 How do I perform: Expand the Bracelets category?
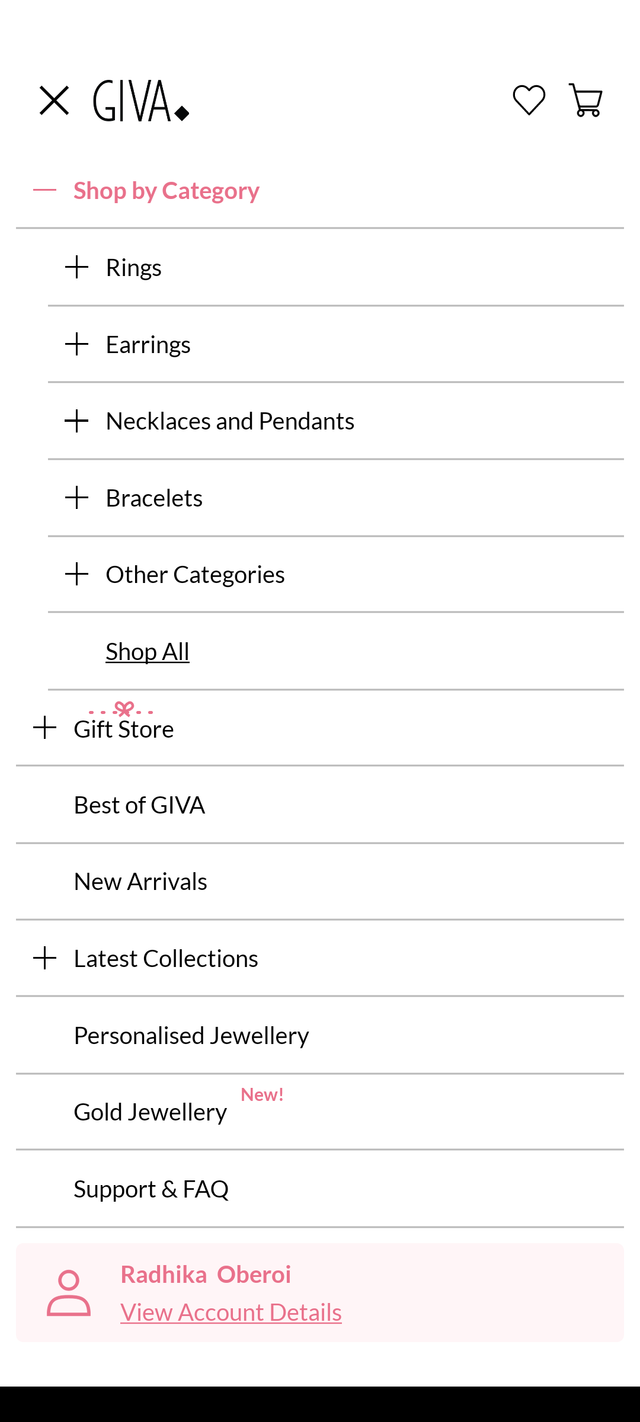[77, 498]
